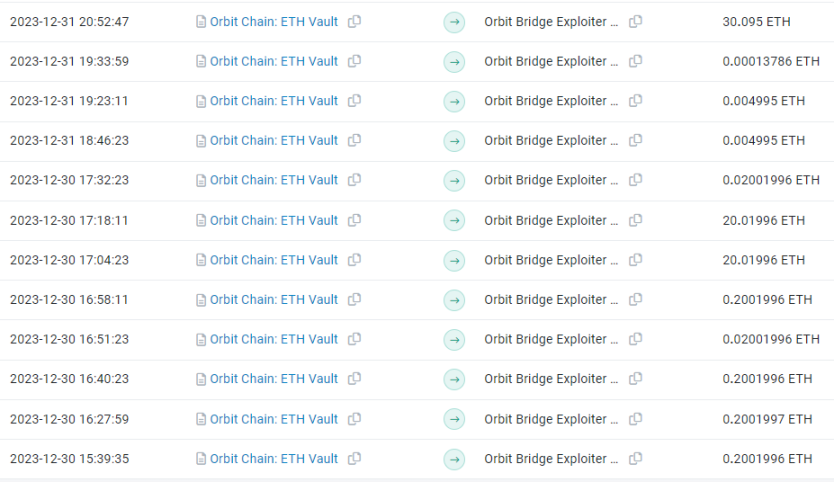834x482 pixels.
Task: Open the ETH Vault link in the 16:51:23 row
Action: click(x=273, y=339)
